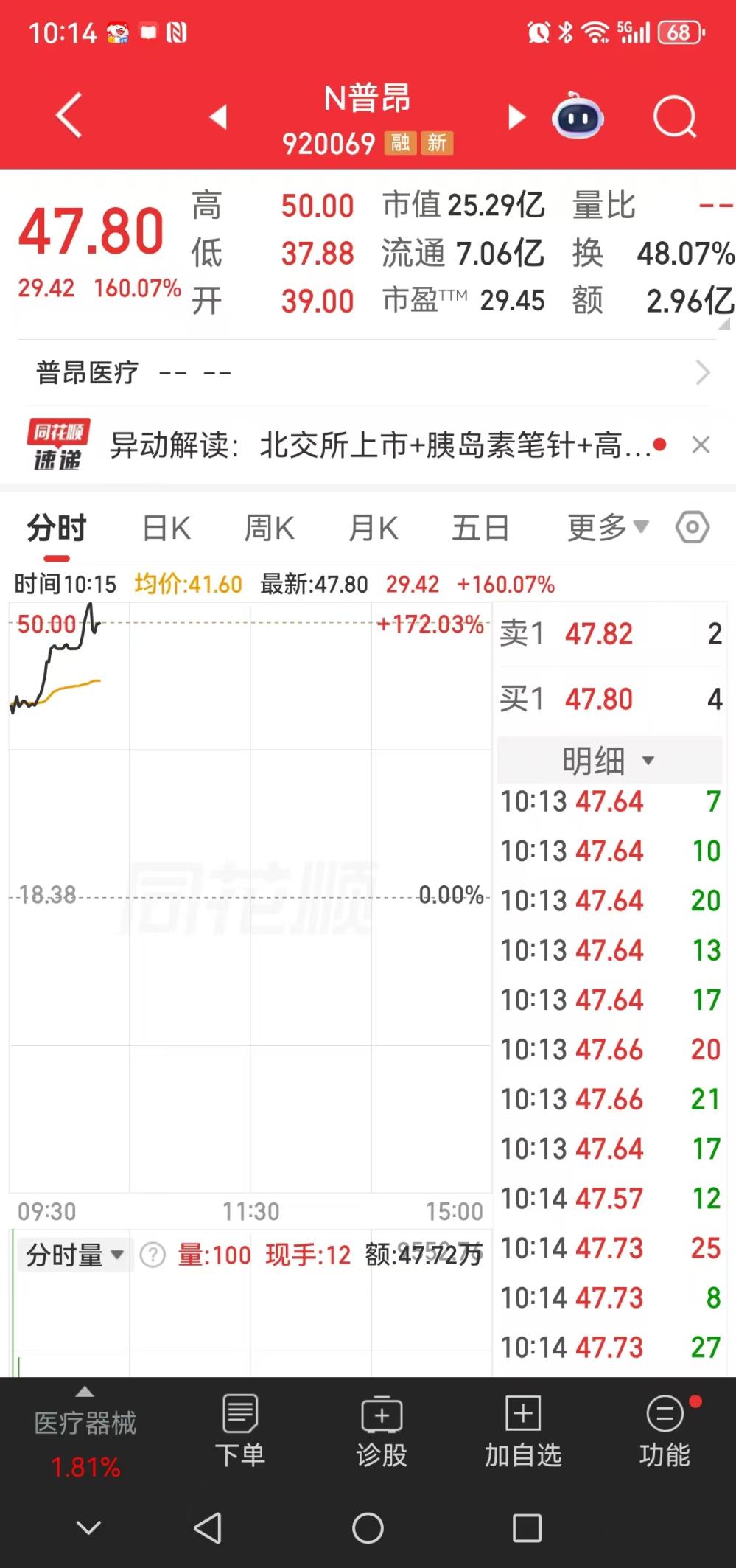Tap the back arrow to exit stock page
Image resolution: width=736 pixels, height=1568 pixels.
tap(68, 115)
